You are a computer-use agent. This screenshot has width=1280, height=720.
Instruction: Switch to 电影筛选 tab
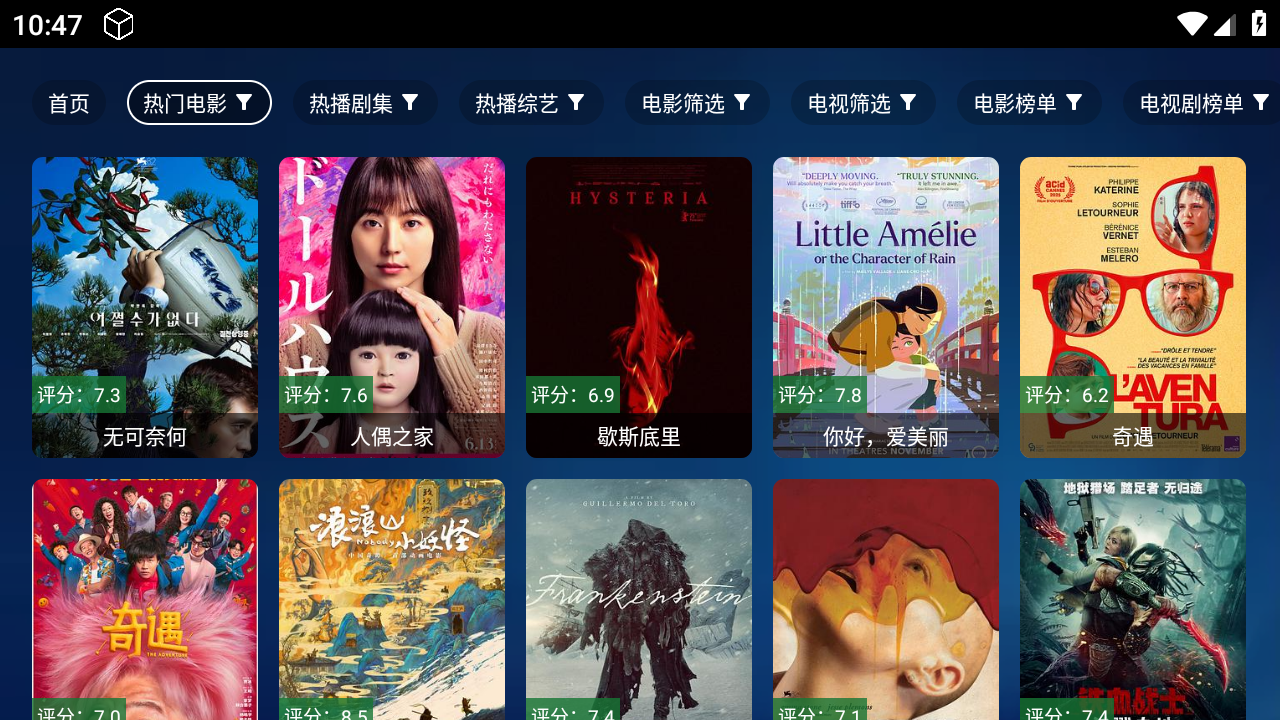[697, 103]
